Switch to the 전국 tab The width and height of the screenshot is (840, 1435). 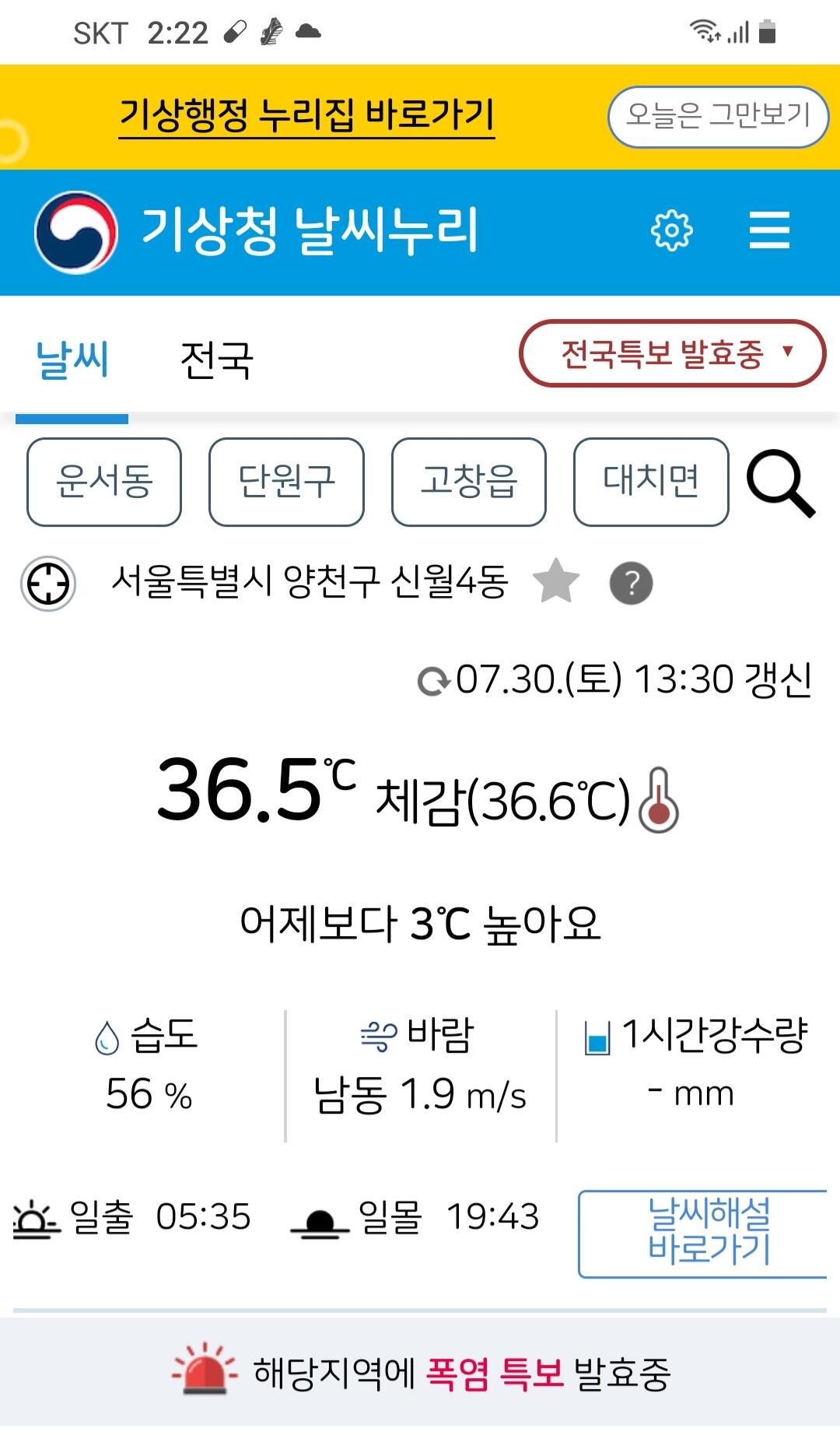tap(216, 360)
